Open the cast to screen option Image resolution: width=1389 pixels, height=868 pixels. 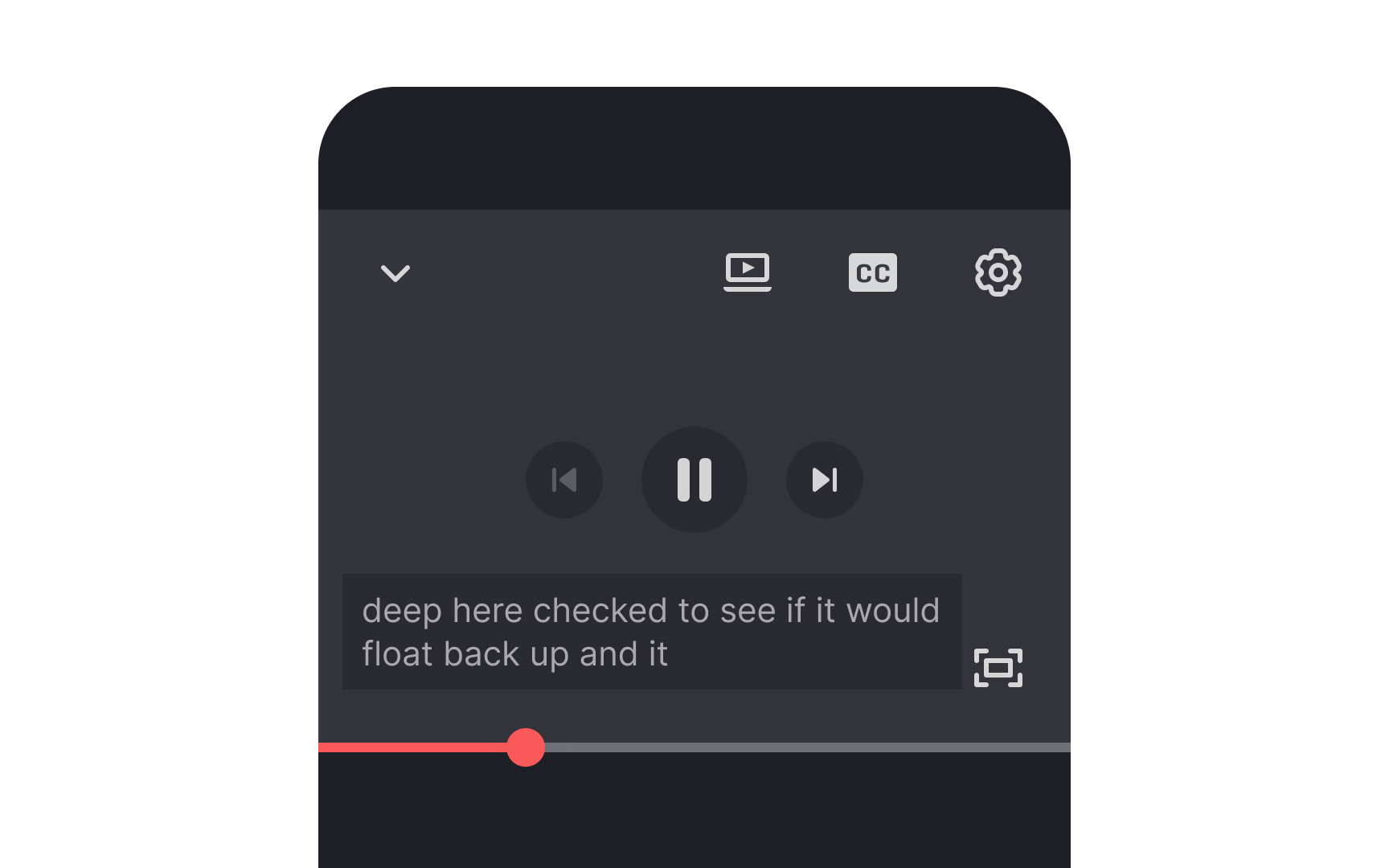747,272
